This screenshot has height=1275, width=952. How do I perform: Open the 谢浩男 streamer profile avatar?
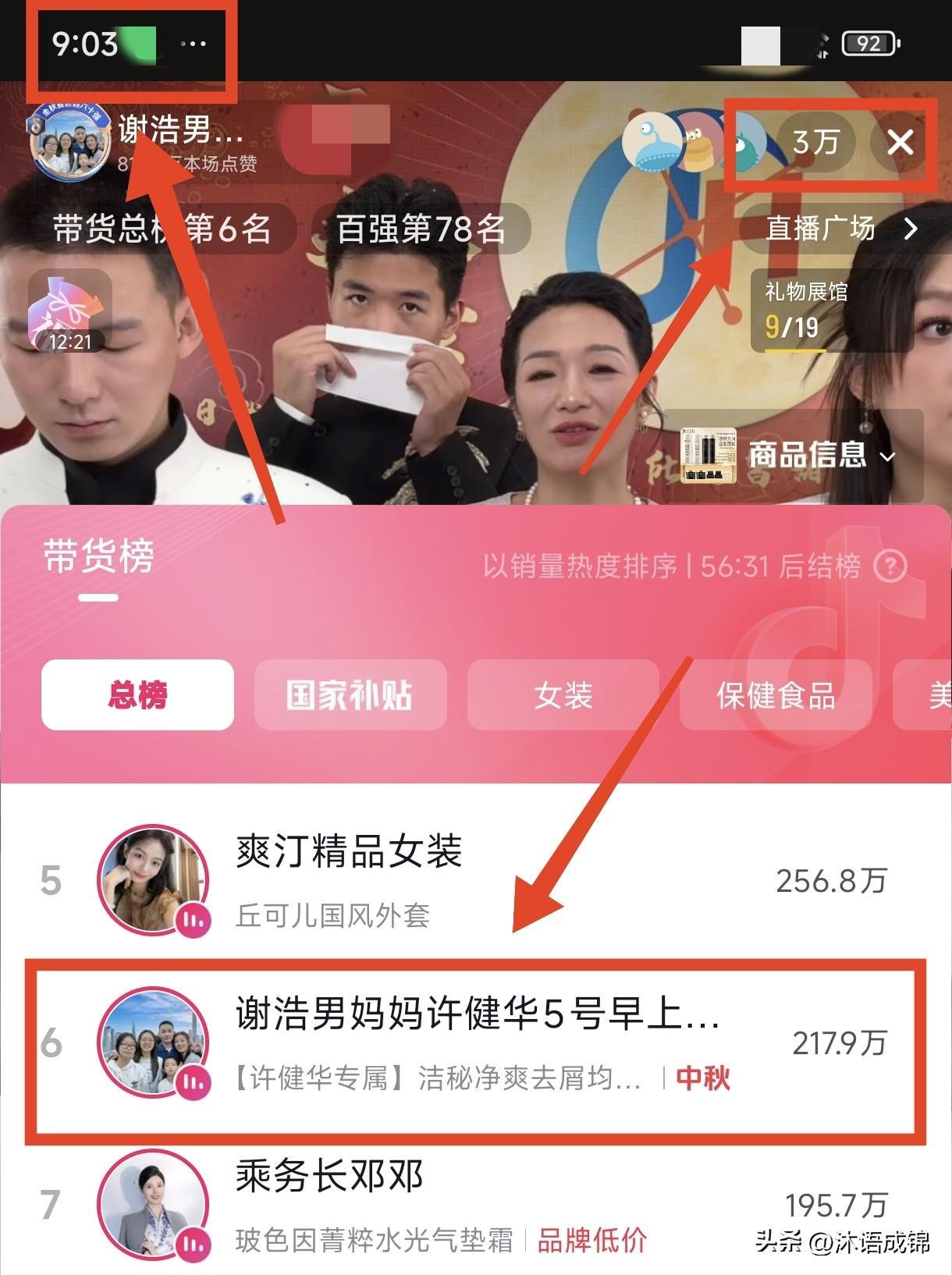[x=69, y=143]
